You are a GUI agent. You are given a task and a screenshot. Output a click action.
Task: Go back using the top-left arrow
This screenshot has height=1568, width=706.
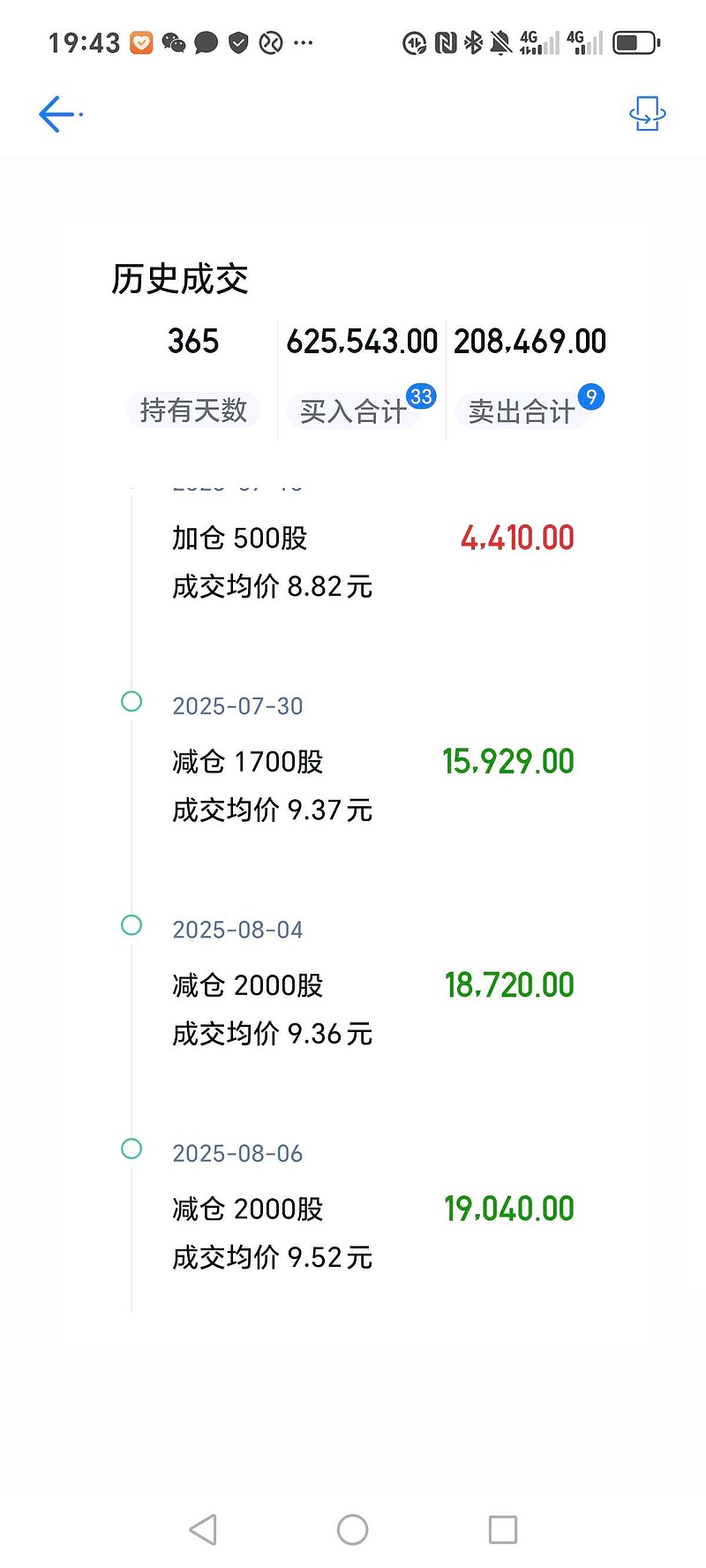tap(57, 115)
